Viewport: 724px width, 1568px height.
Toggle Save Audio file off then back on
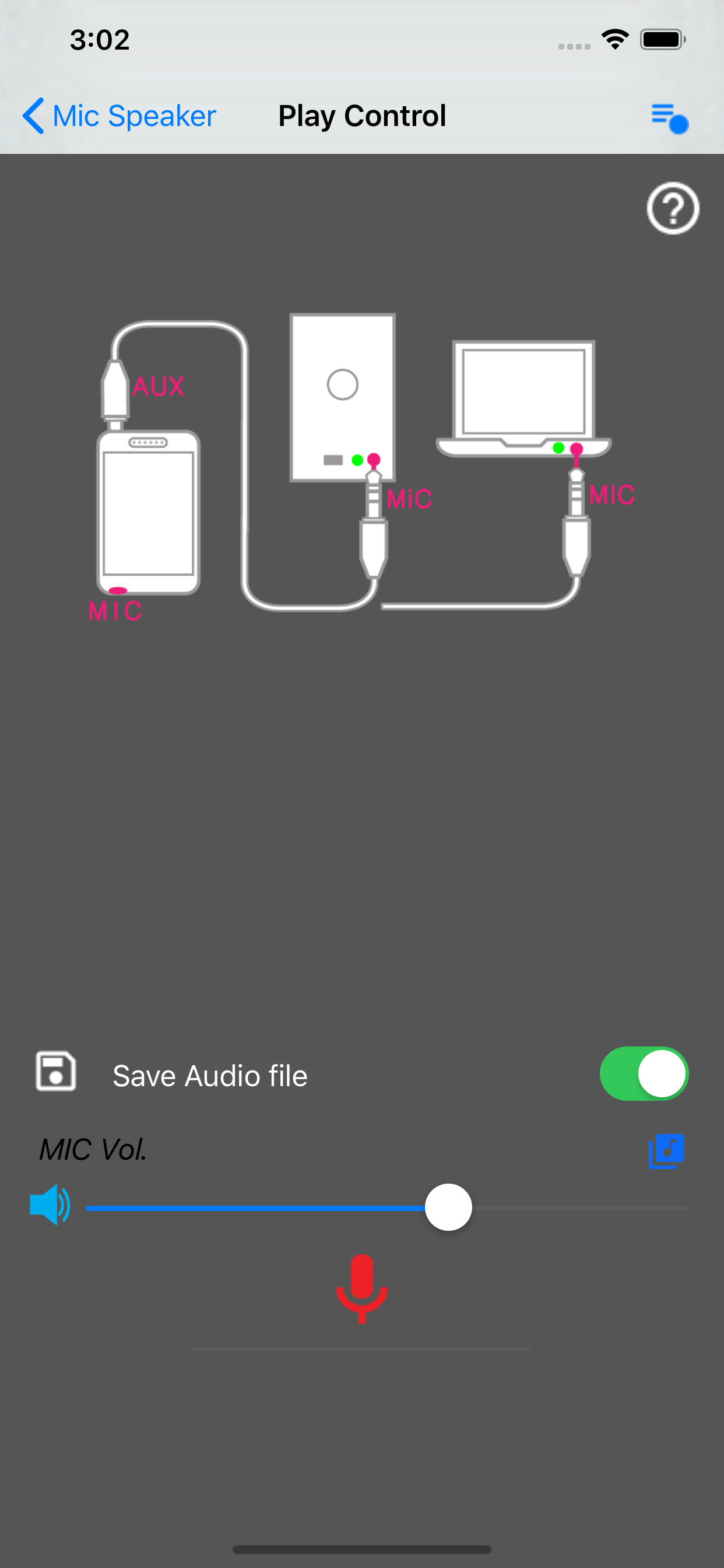[643, 1074]
